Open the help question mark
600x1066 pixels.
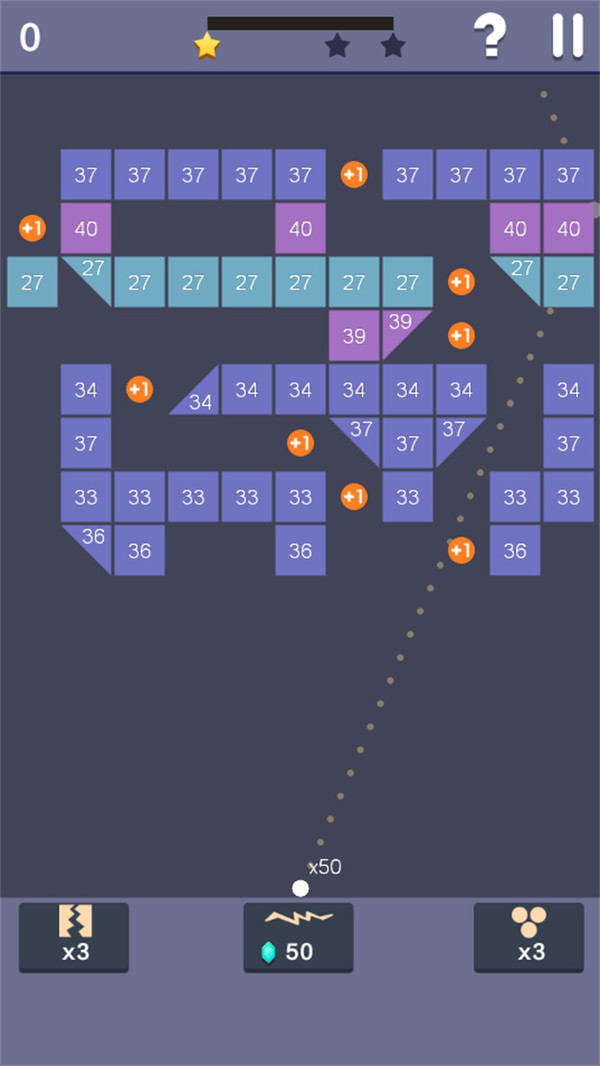(490, 37)
